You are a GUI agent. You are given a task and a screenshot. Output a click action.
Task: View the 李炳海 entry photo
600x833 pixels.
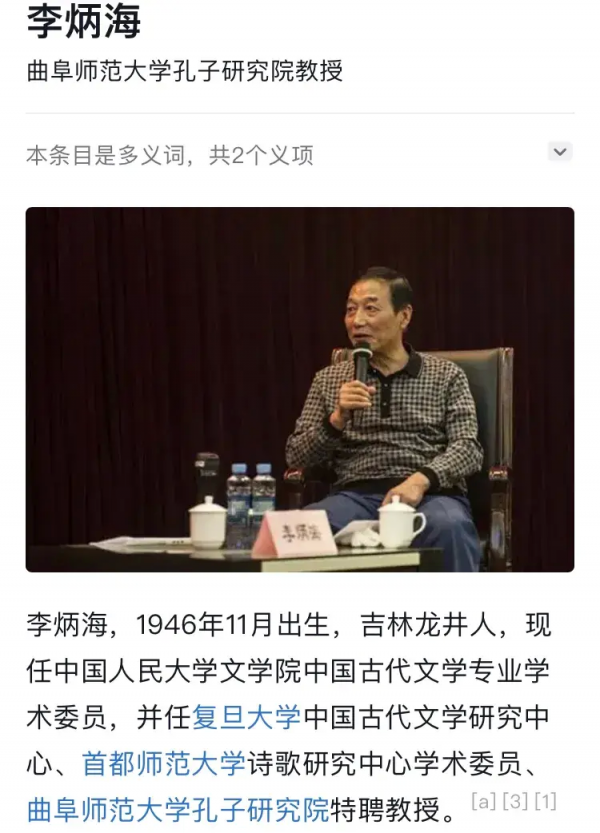300,389
